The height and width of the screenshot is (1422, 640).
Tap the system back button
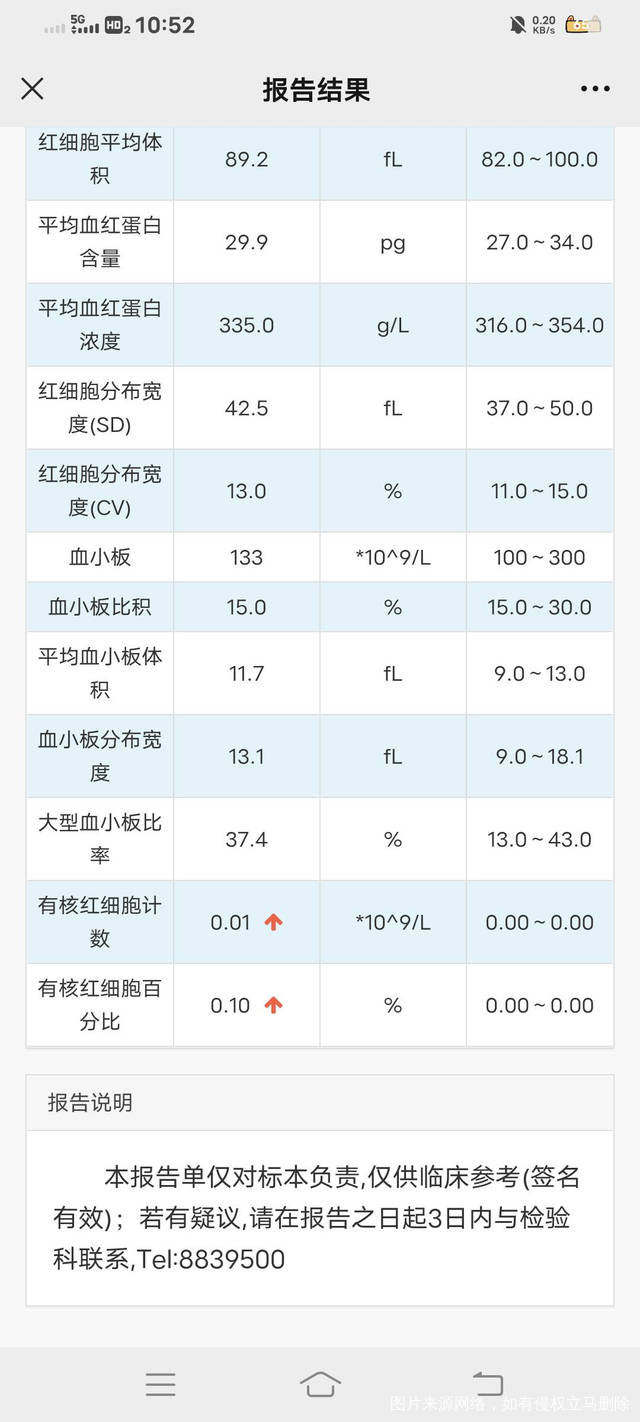[x=487, y=1384]
